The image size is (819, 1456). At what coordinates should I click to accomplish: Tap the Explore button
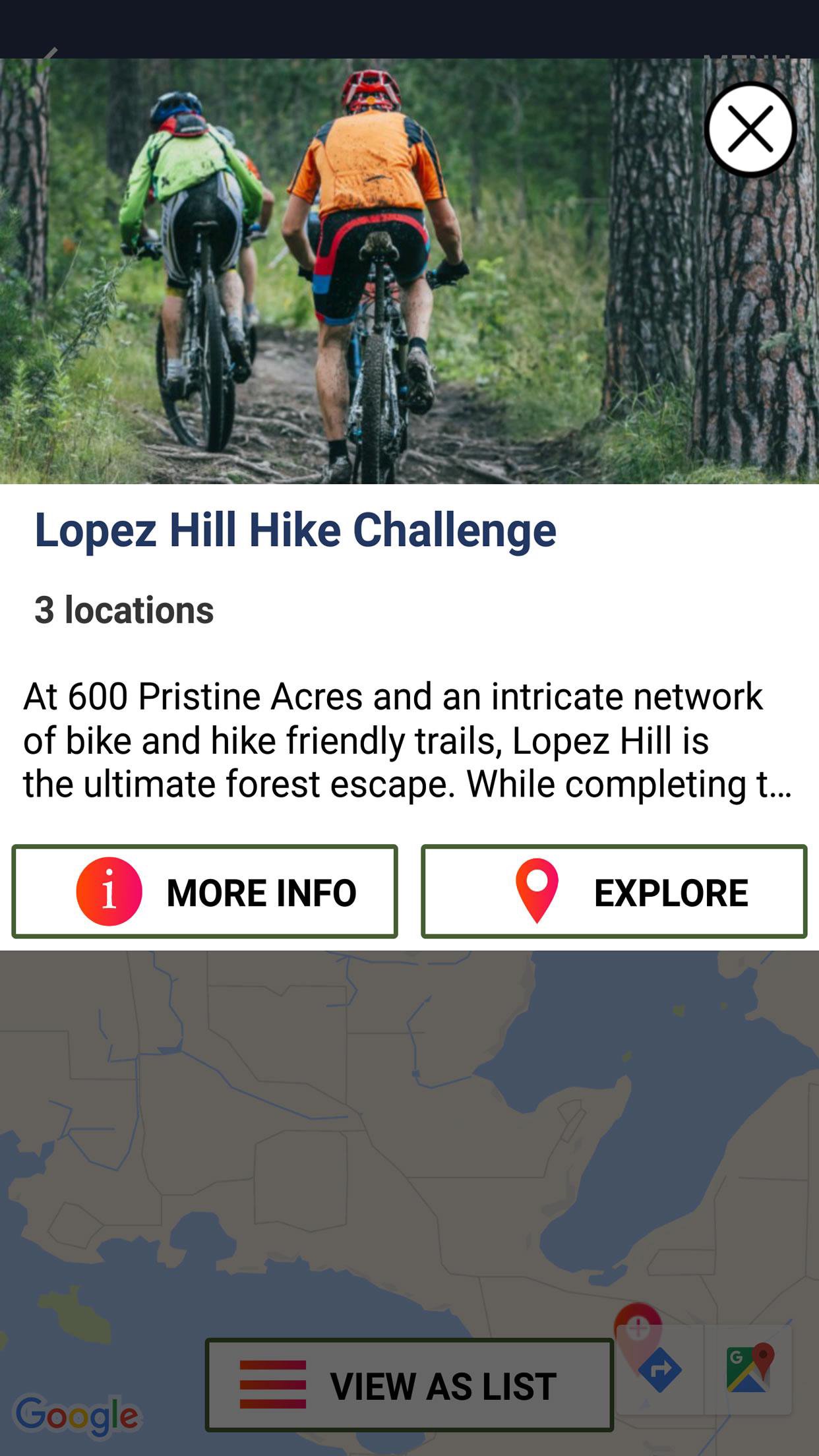tap(614, 891)
